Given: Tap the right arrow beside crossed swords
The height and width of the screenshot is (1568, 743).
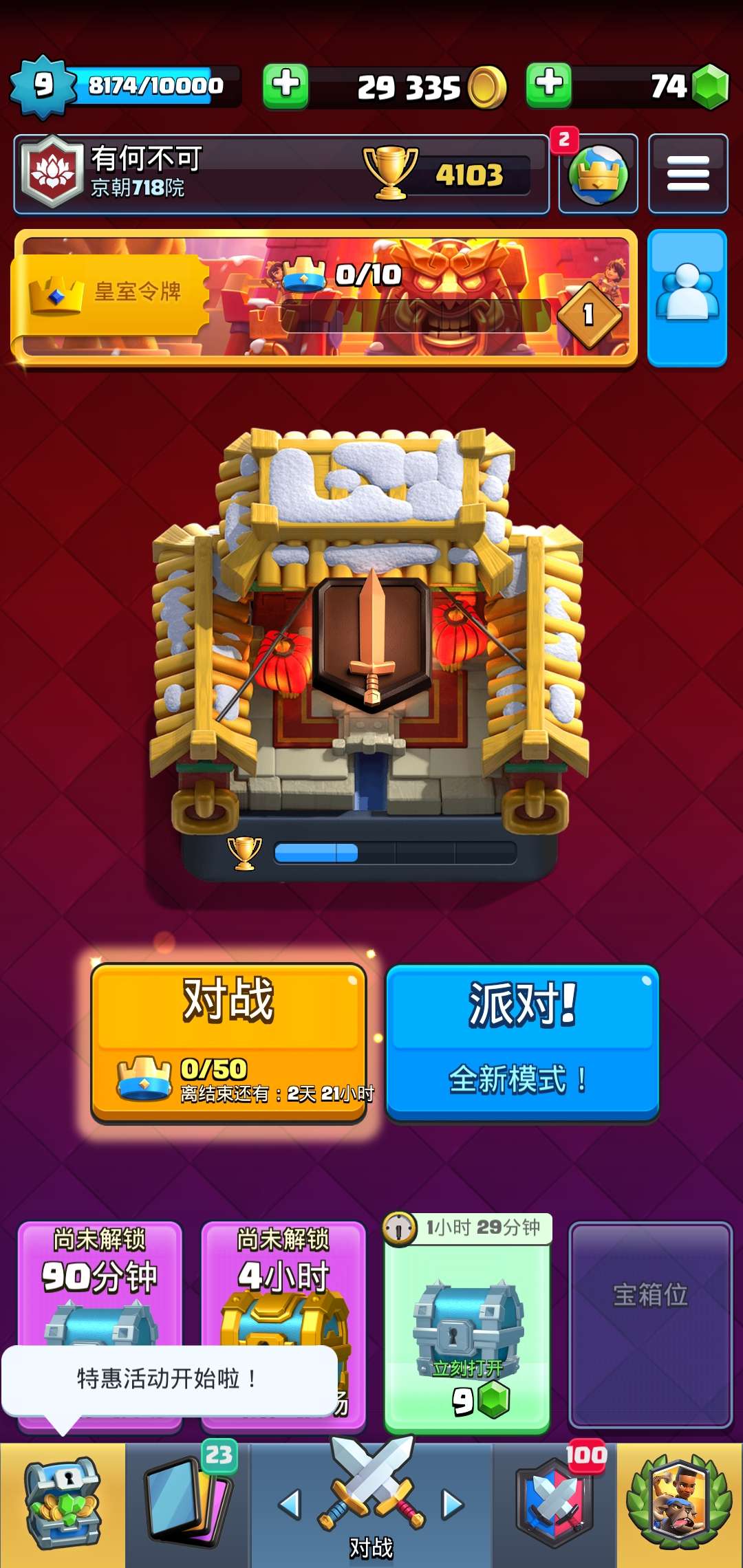Looking at the screenshot, I should tap(452, 1504).
